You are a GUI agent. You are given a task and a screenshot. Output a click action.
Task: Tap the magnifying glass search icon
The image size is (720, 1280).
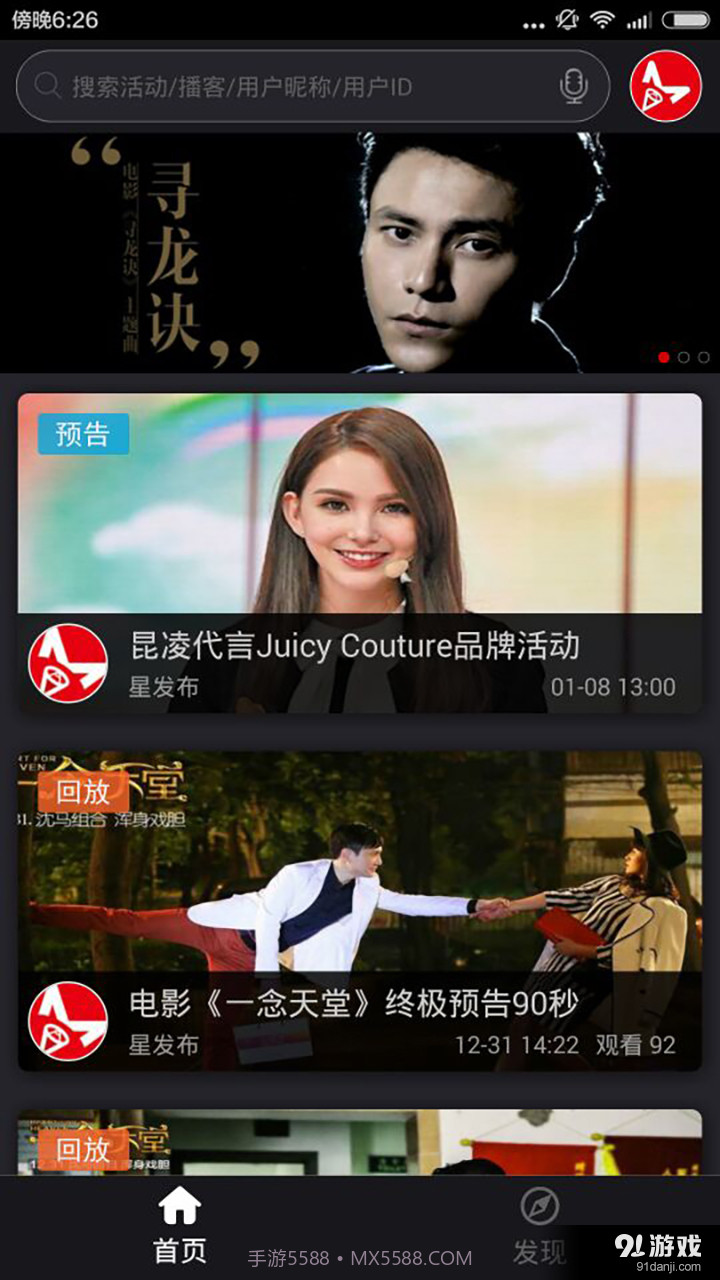click(47, 87)
